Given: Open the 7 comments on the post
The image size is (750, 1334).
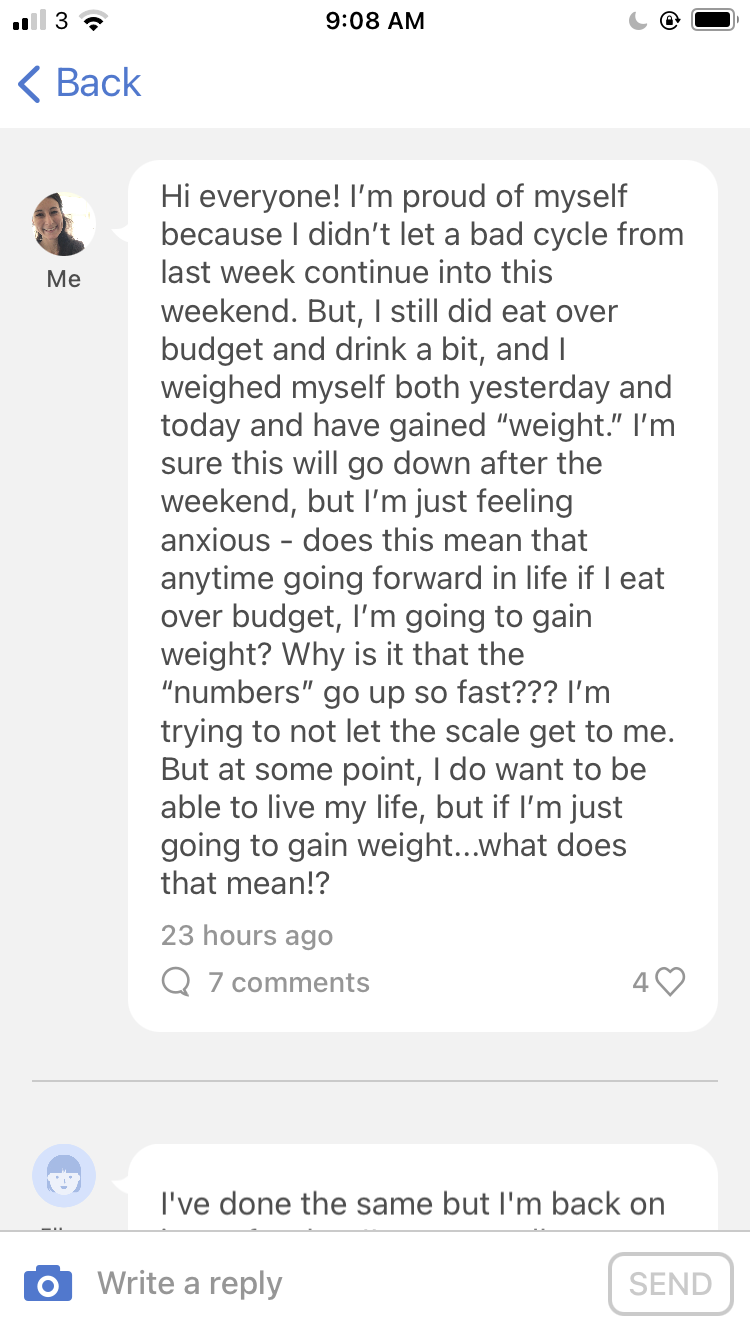Looking at the screenshot, I should tap(266, 982).
